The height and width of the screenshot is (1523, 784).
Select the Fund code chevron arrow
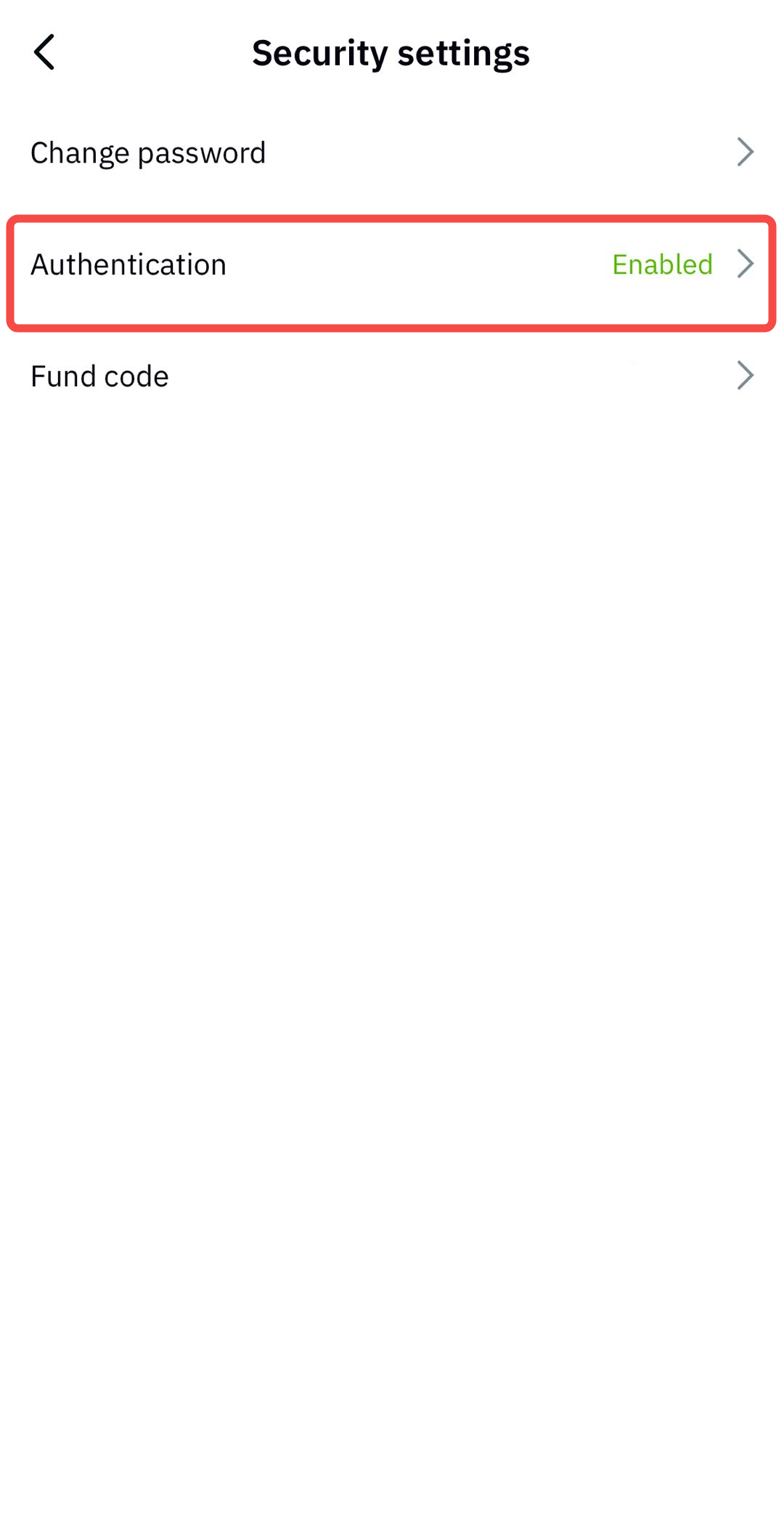pyautogui.click(x=746, y=375)
